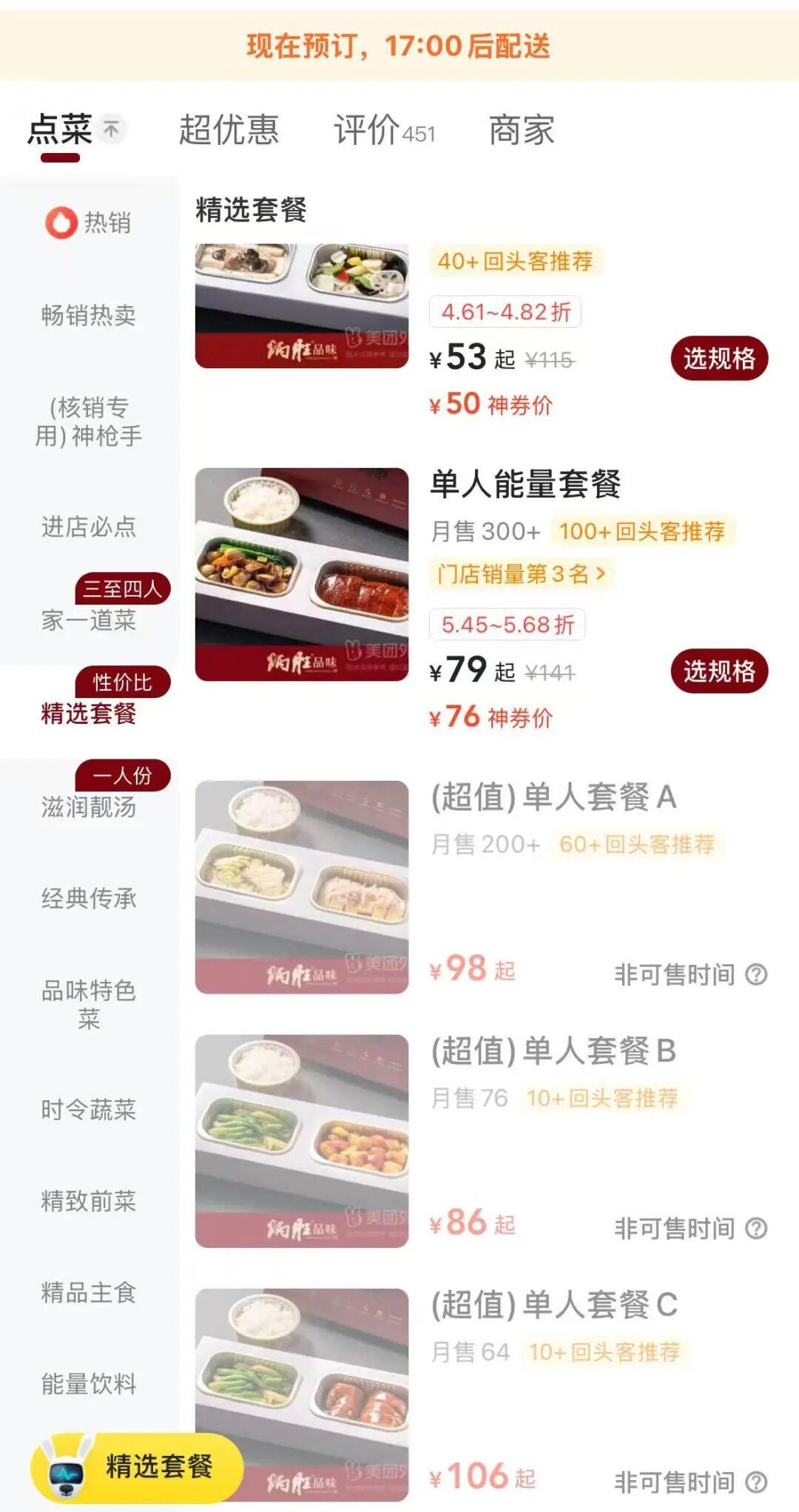Choose specs for 单人能量套餐
799x1512 pixels.
[x=719, y=671]
